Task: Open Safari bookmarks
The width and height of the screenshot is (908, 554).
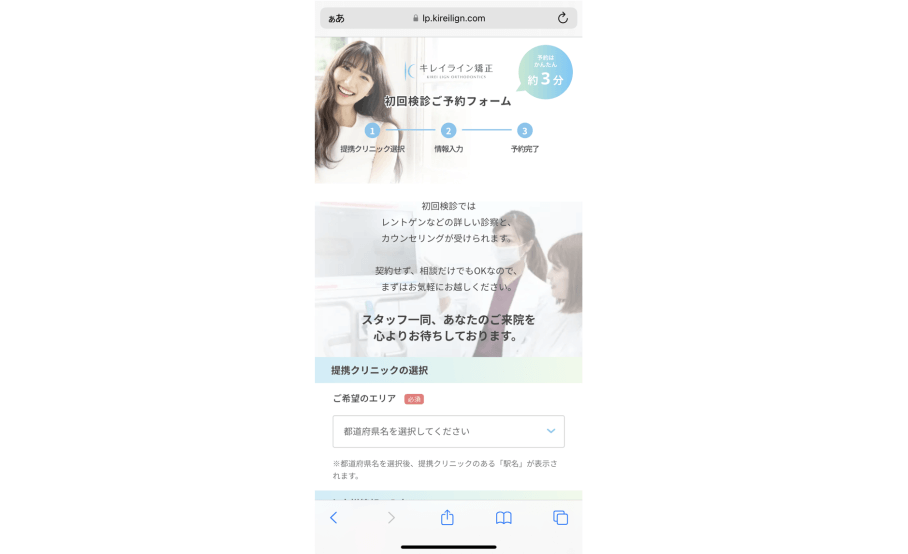Action: [504, 517]
